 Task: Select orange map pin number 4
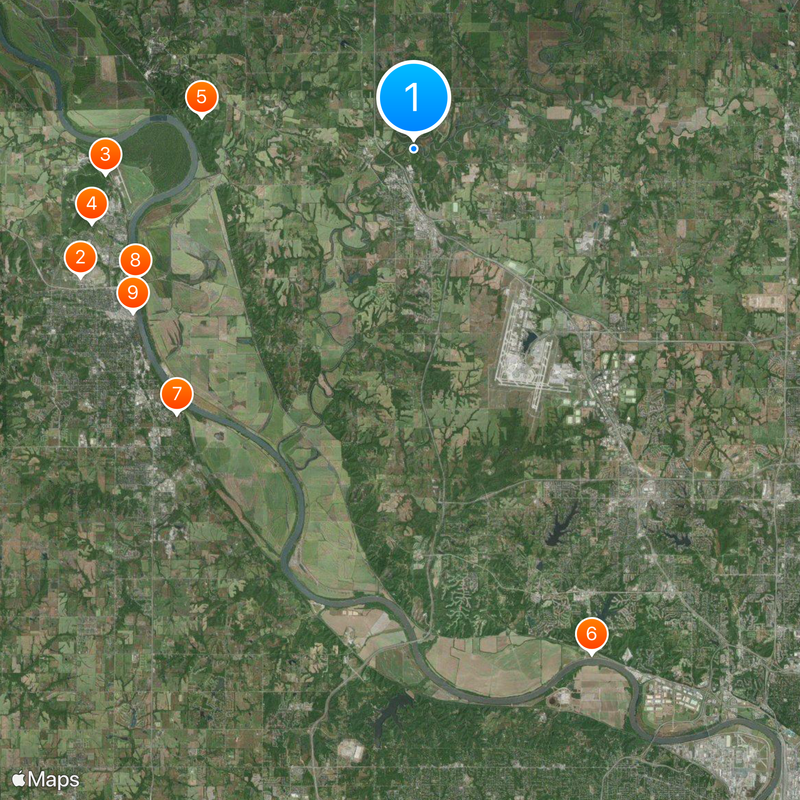tap(92, 204)
